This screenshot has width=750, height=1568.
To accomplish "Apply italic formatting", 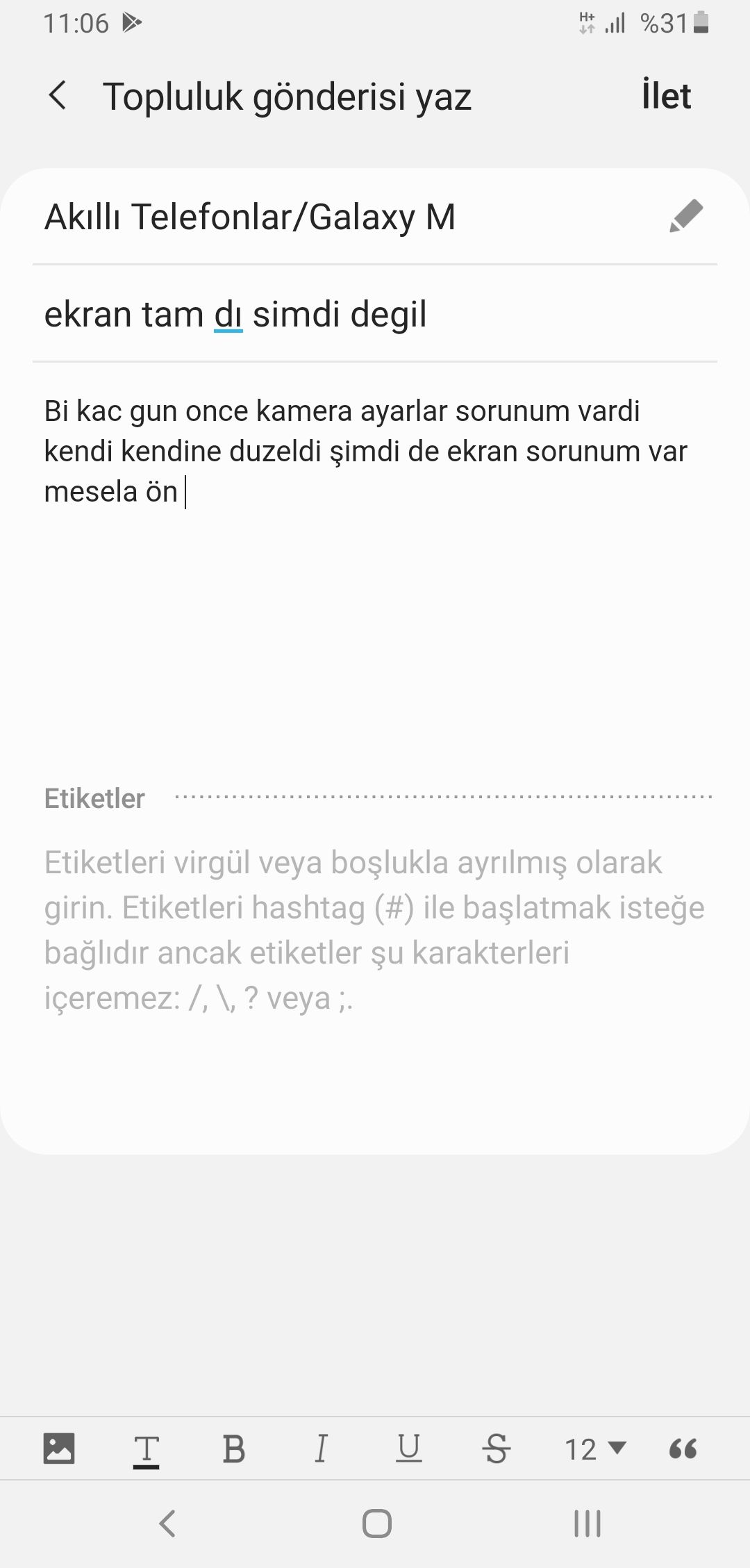I will tap(321, 1449).
